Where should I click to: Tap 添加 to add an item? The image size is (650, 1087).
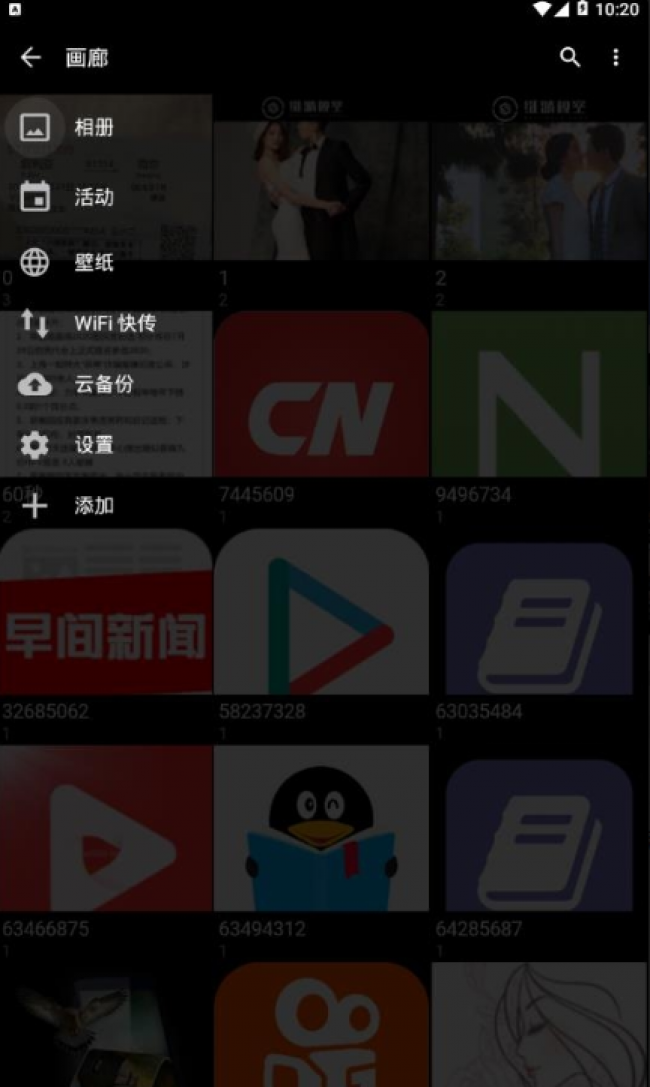click(x=93, y=506)
